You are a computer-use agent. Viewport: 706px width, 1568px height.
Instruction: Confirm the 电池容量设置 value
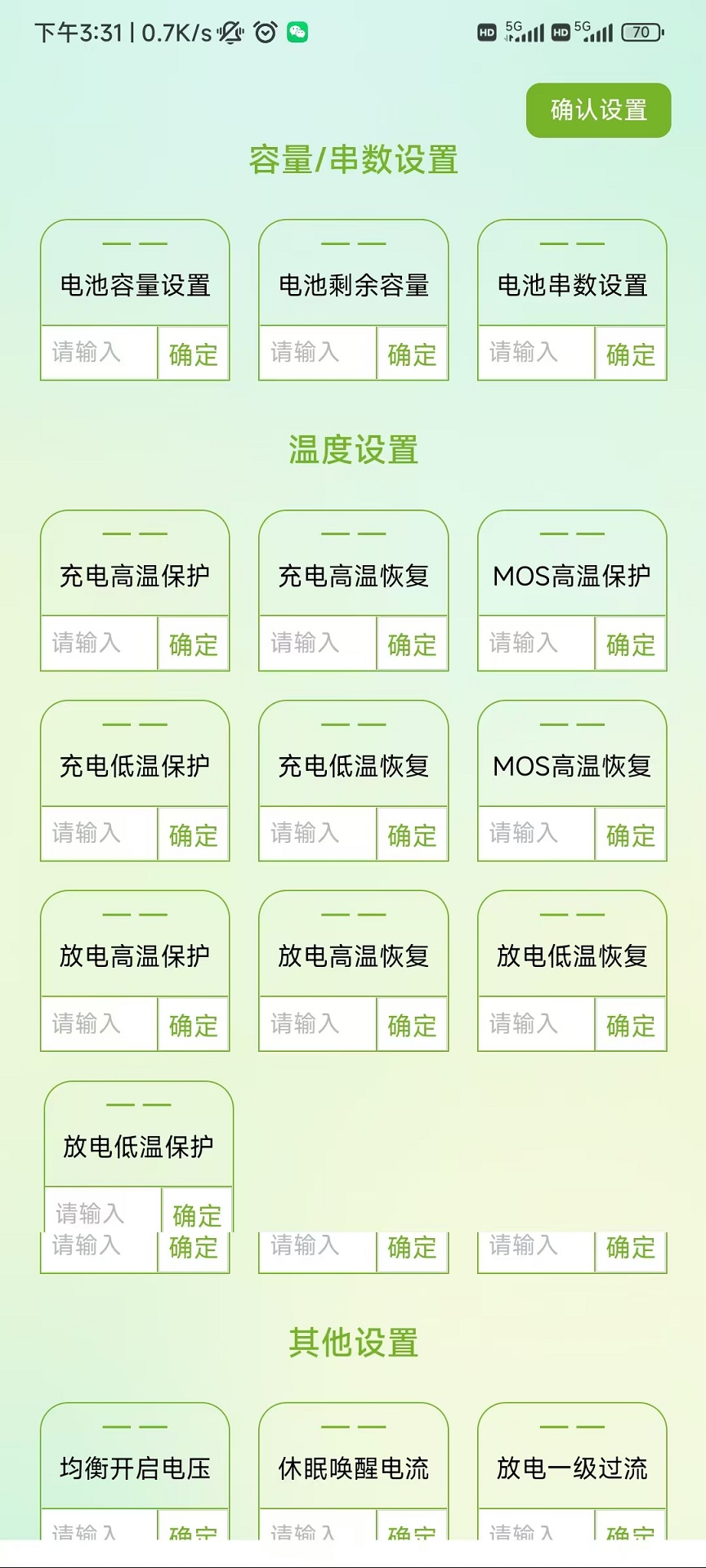tap(193, 354)
